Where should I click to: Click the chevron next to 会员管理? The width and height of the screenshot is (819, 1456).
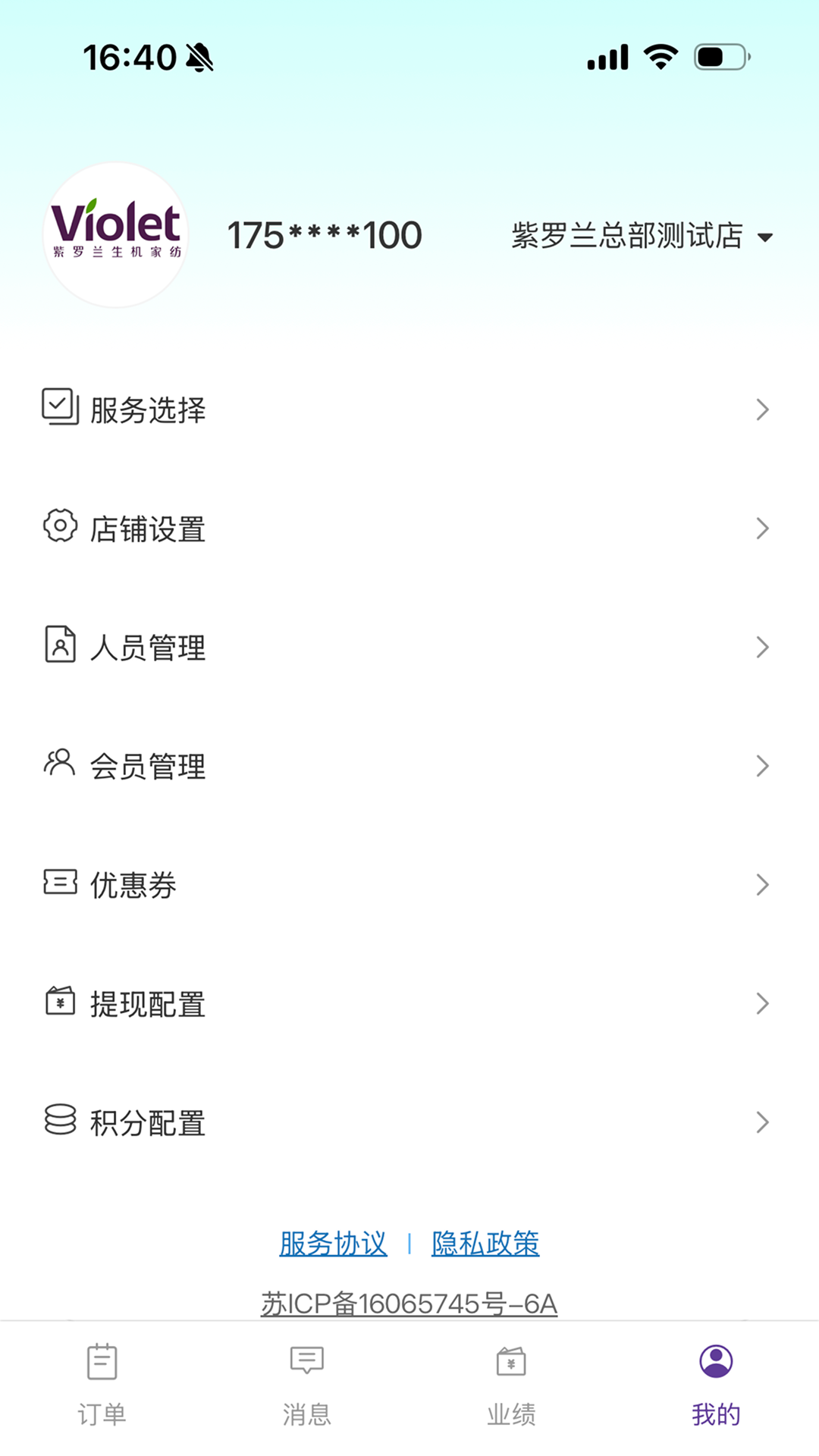coord(762,764)
